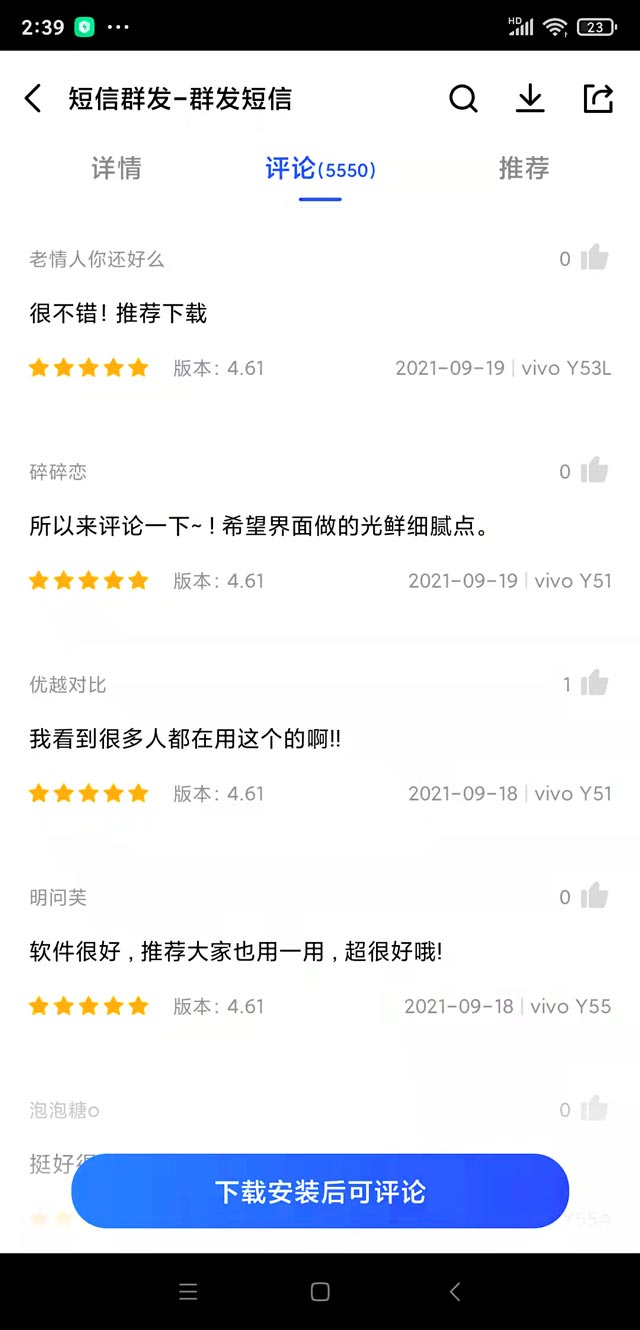The width and height of the screenshot is (640, 1330).
Task: Tap the download icon in the header
Action: [x=530, y=99]
